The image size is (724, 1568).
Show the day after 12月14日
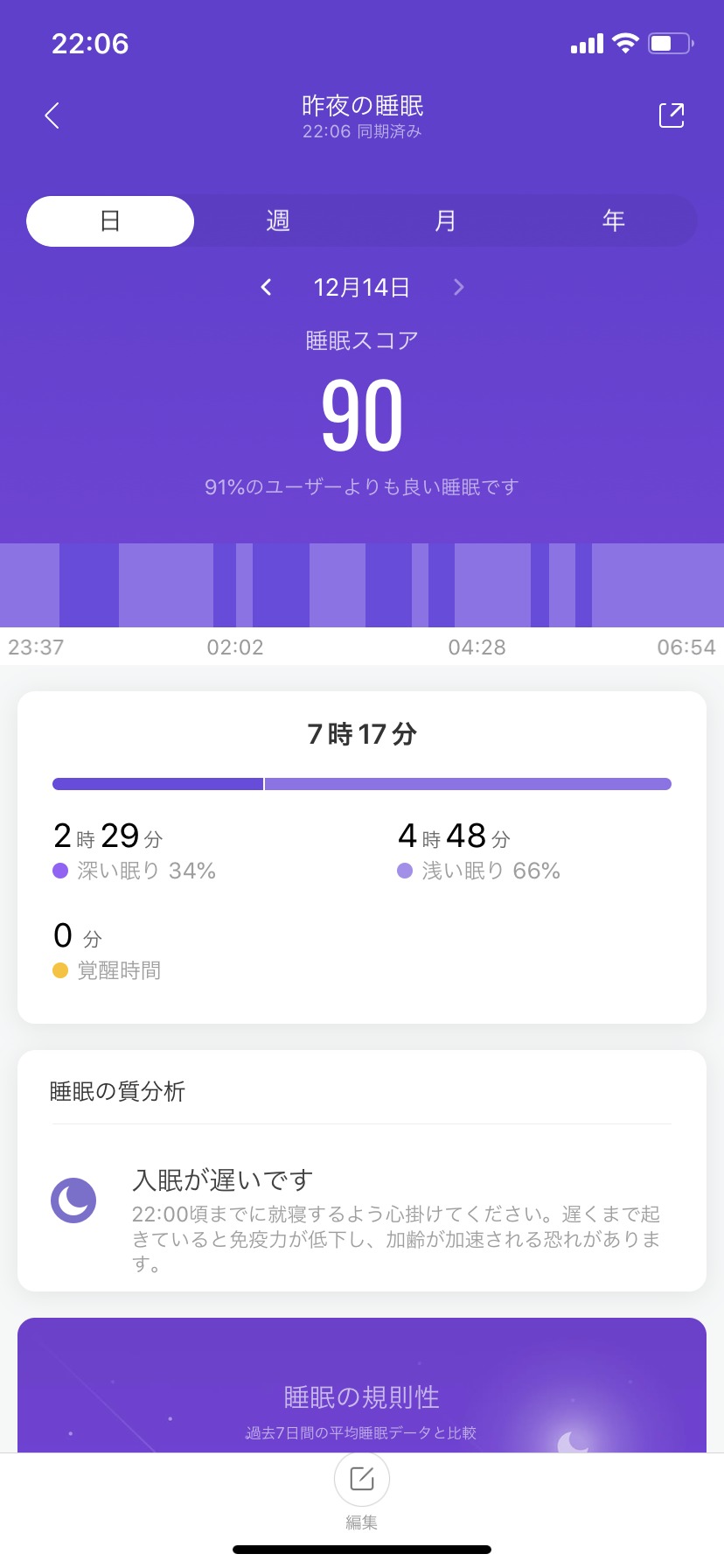(x=459, y=287)
